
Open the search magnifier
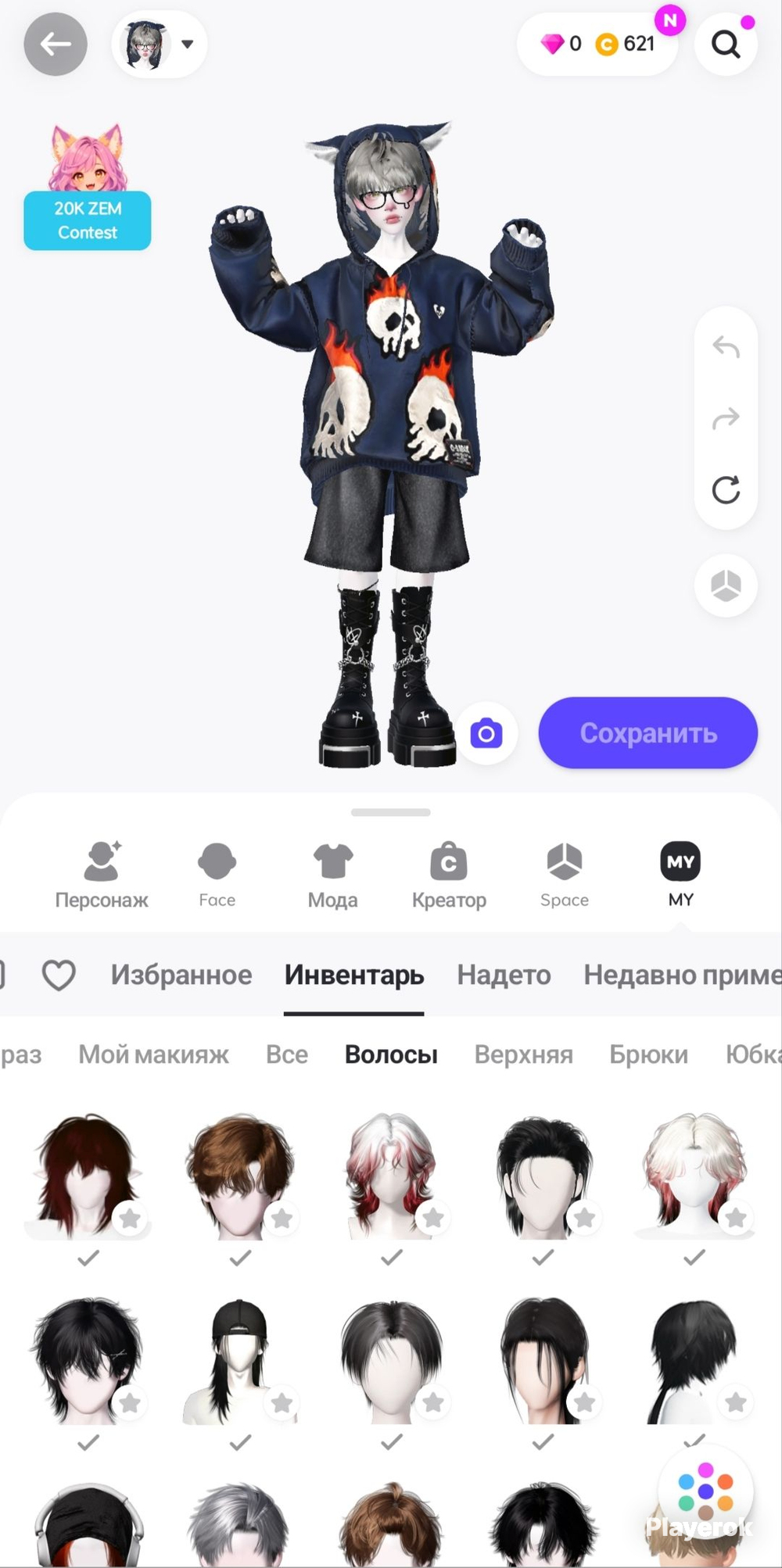[x=726, y=45]
